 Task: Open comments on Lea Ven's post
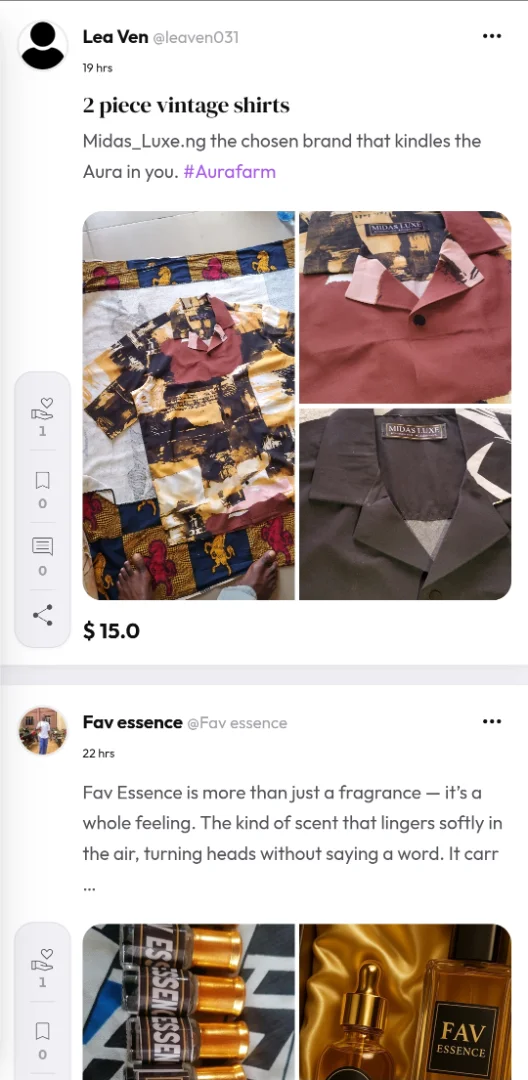(x=43, y=547)
